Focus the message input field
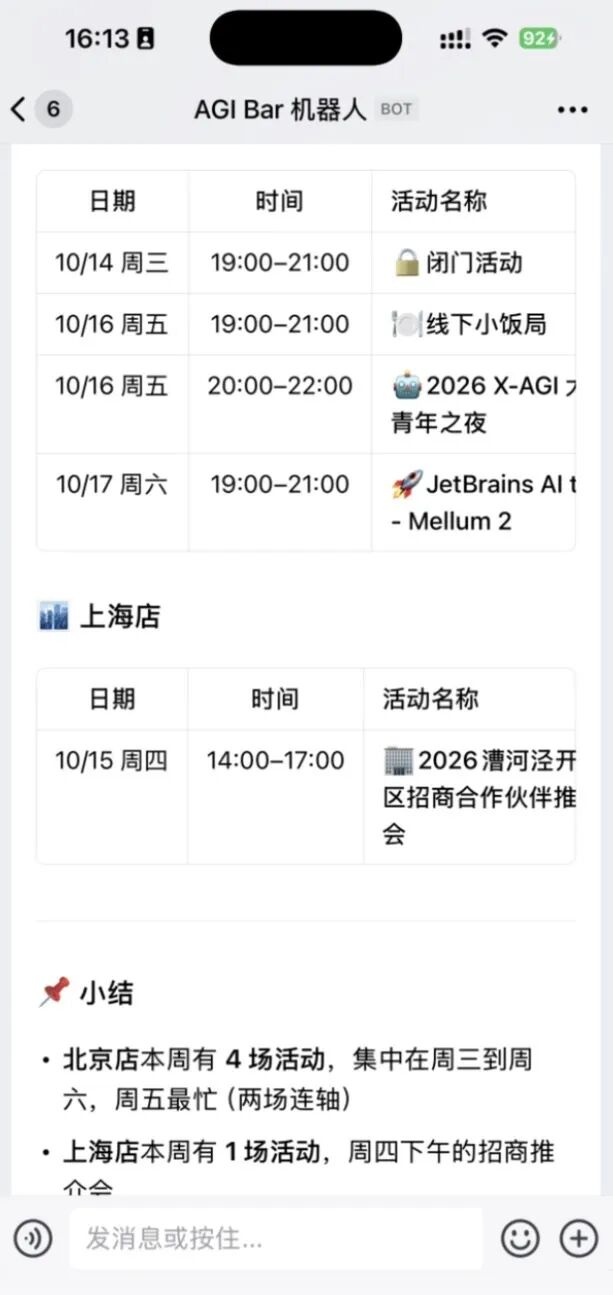Viewport: 613px width, 1295px height. pos(275,1240)
